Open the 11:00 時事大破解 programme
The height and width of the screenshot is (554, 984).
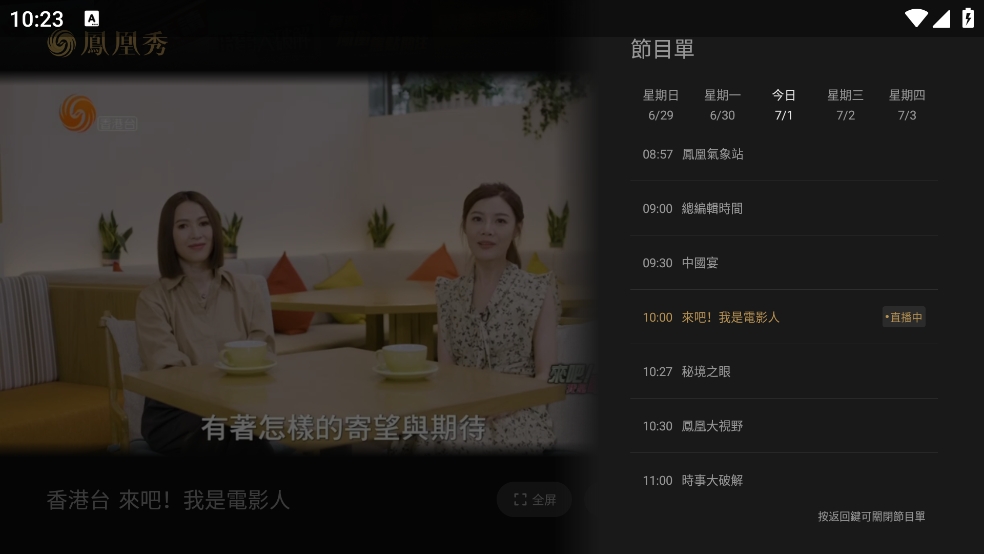coord(784,480)
